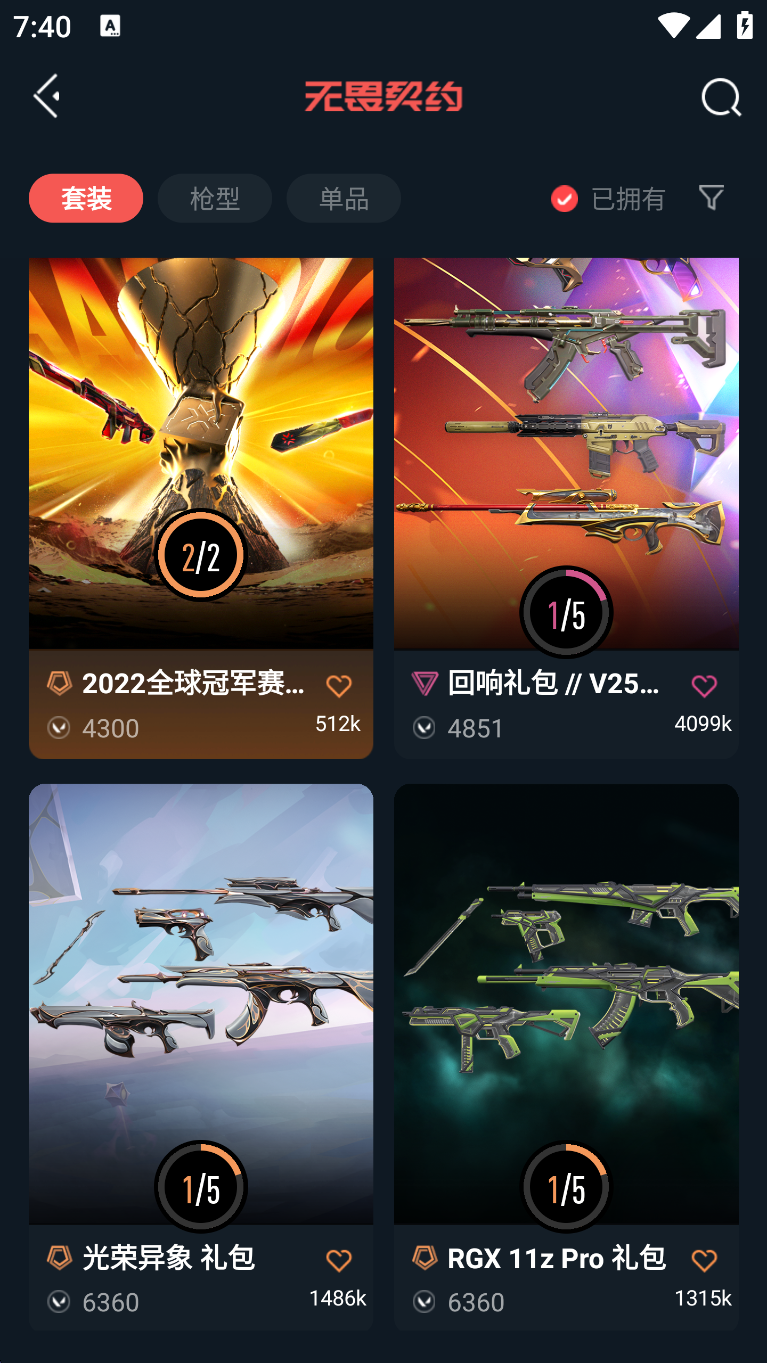The image size is (767, 1363).
Task: Like RGX 11z Pro 礼包 with heart icon
Action: click(704, 1260)
